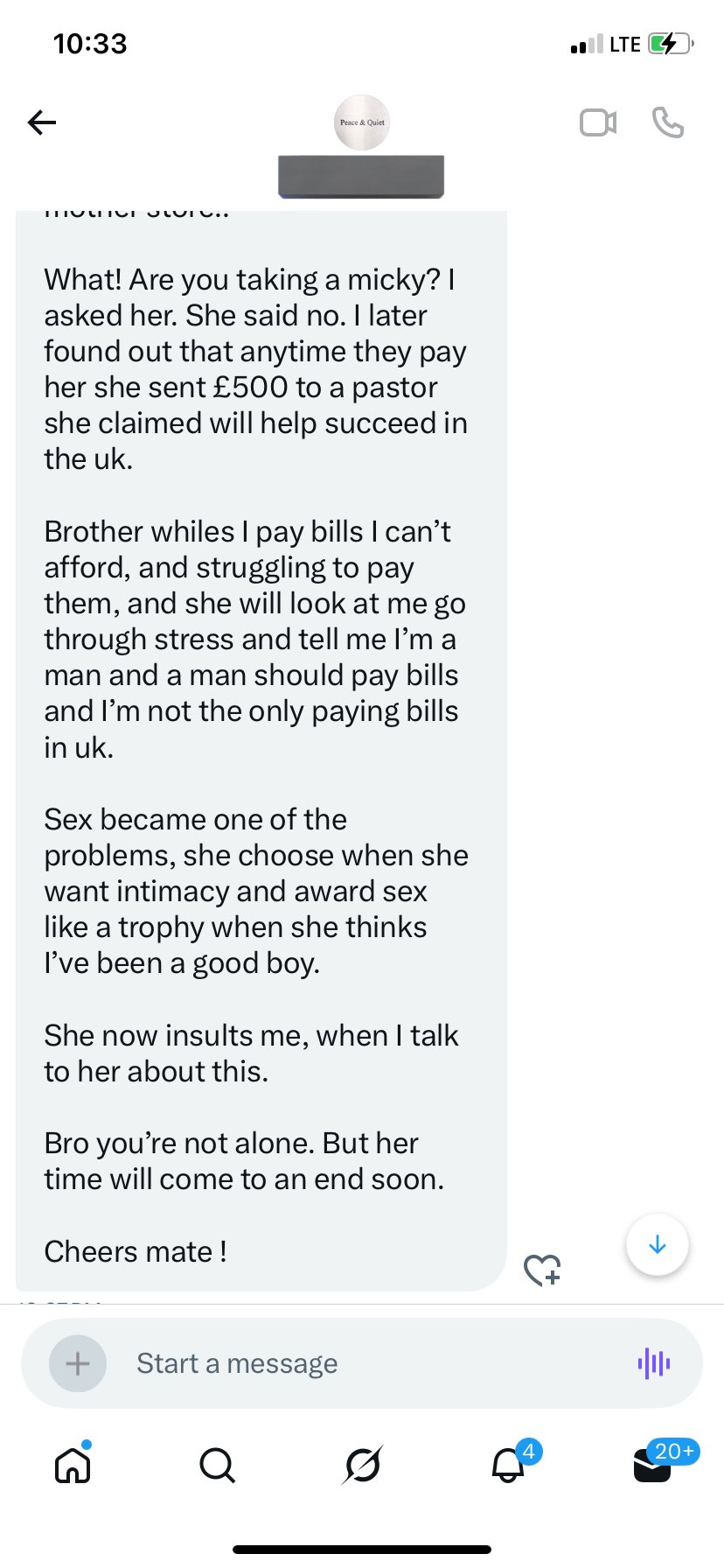Open the Peace & Quiet profile avatar
The height and width of the screenshot is (1568, 724).
(362, 122)
